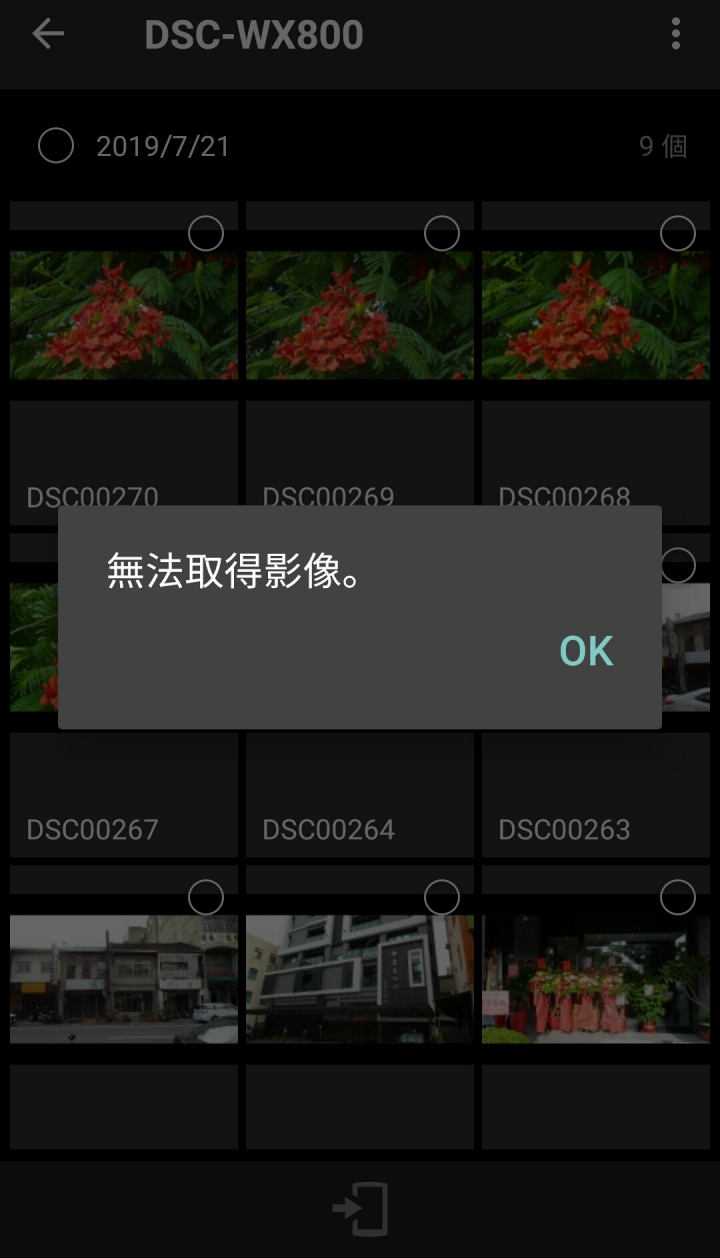Select all images dated 2019/7/21

coord(56,146)
